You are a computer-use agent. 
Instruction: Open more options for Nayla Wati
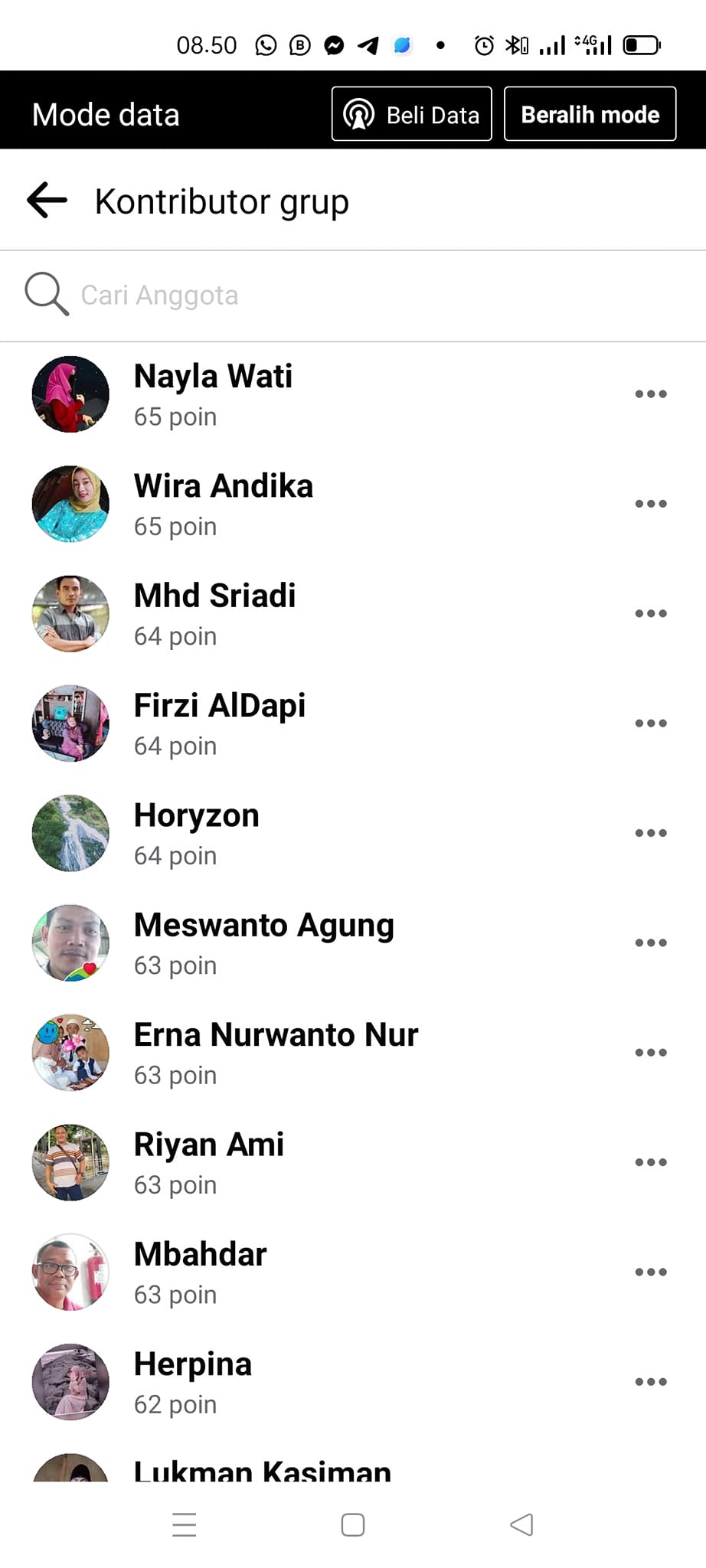(x=650, y=394)
